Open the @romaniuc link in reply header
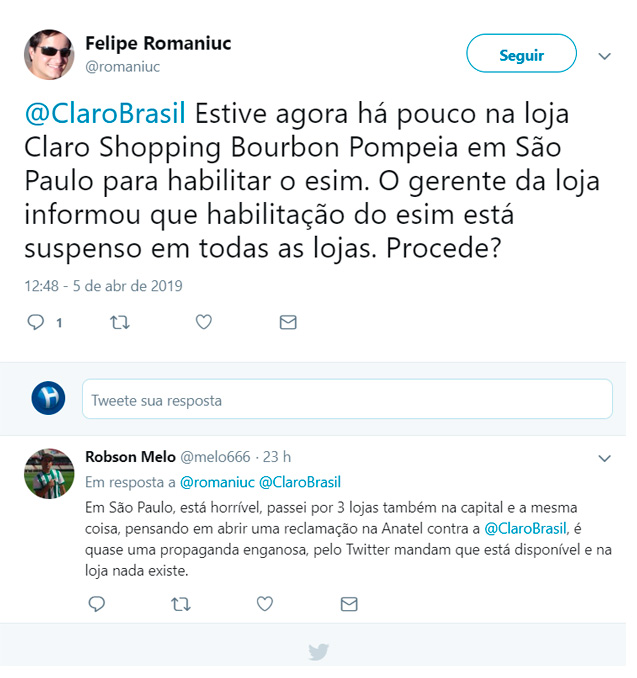 pyautogui.click(x=217, y=482)
